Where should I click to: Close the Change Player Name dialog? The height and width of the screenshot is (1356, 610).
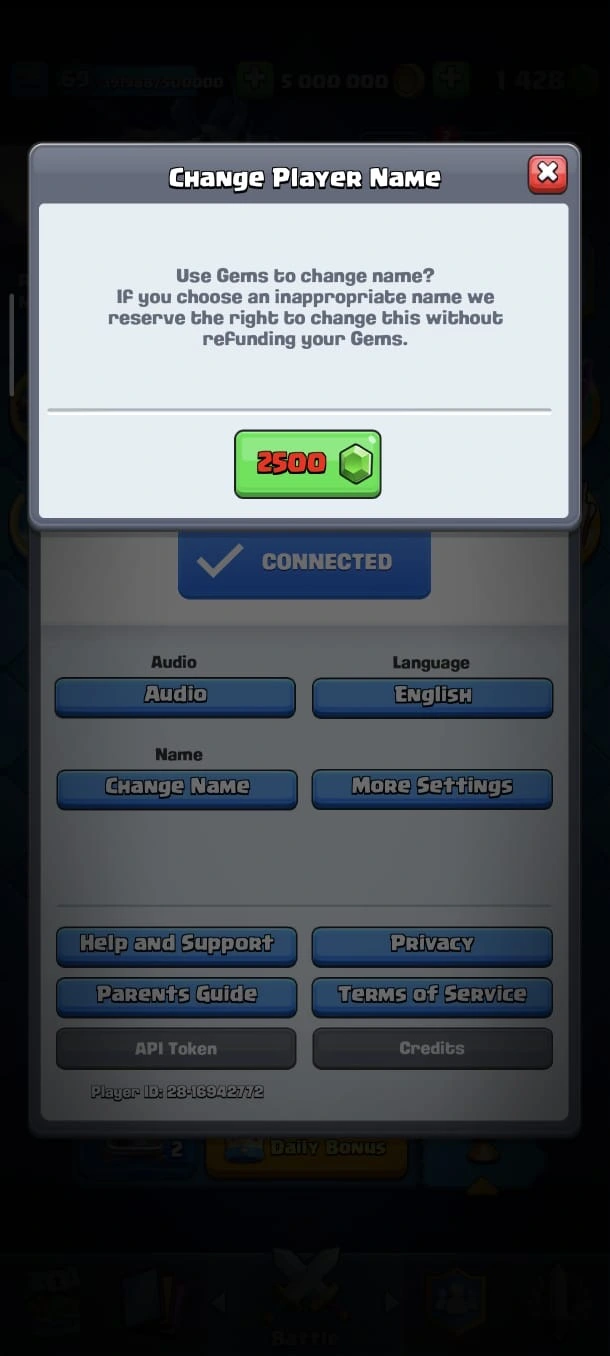point(547,174)
